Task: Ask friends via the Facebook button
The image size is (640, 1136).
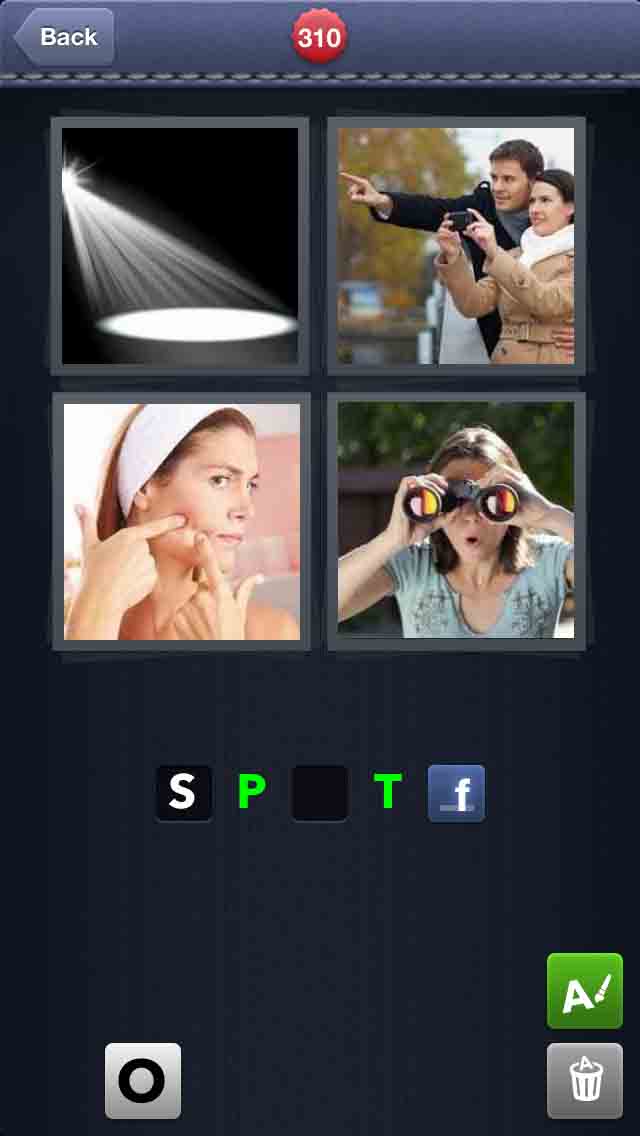Action: click(457, 793)
